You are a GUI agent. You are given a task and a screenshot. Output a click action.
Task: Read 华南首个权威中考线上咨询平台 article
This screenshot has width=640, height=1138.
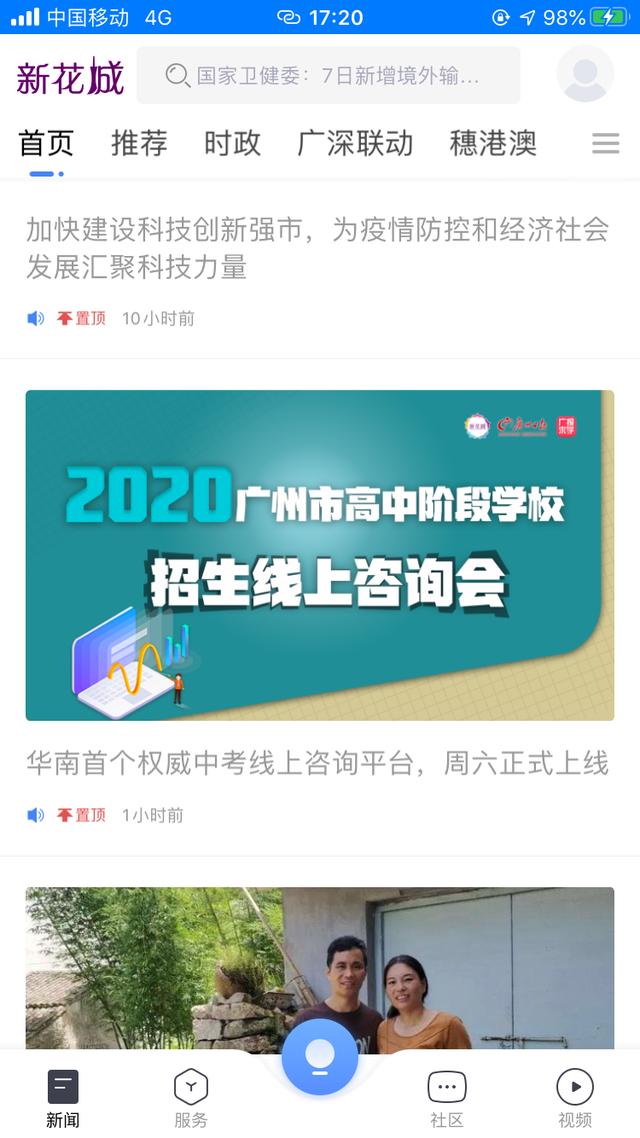[317, 764]
